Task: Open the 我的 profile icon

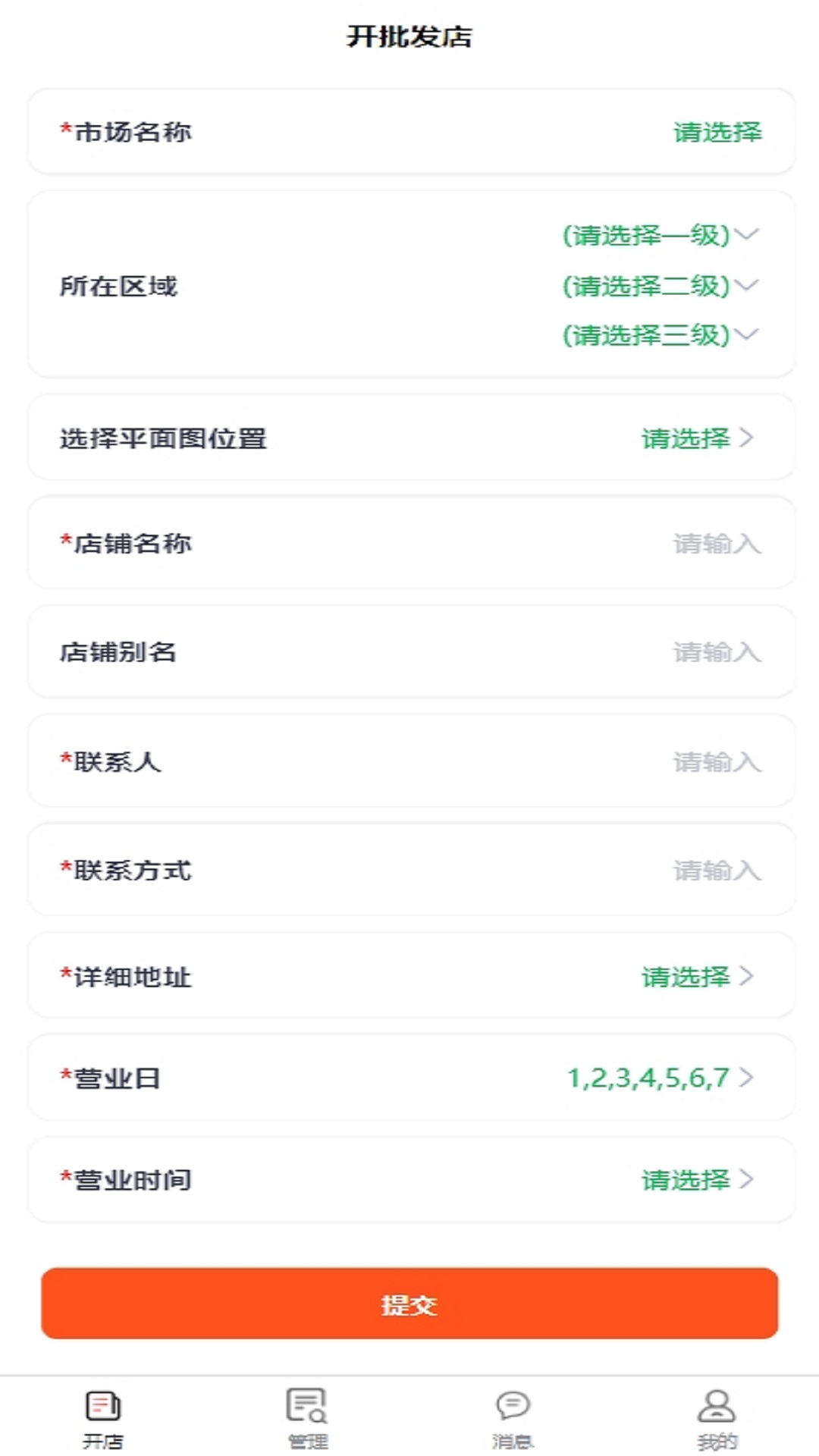Action: (x=716, y=1407)
